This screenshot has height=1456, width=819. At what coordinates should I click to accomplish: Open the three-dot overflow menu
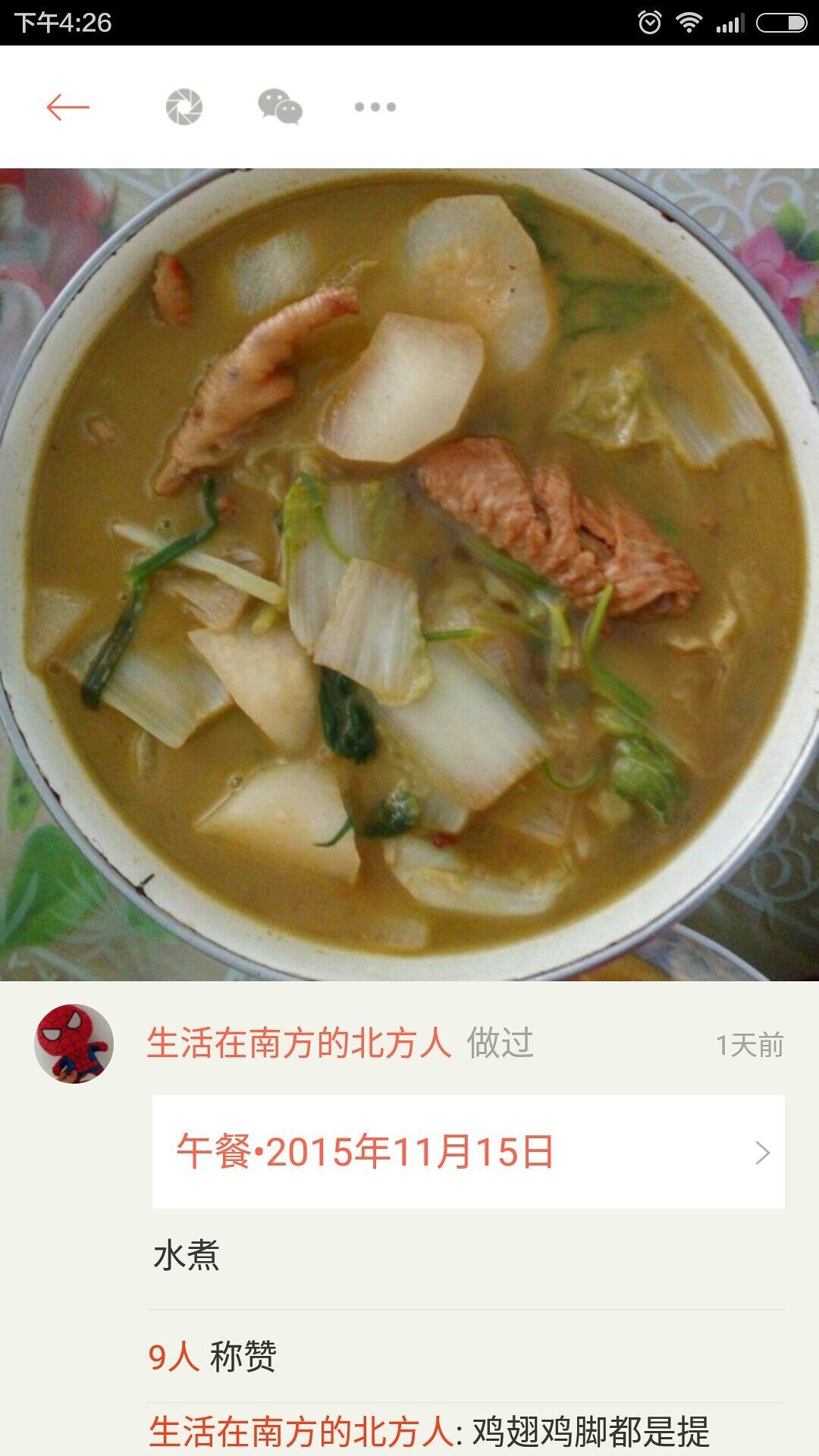tap(375, 107)
